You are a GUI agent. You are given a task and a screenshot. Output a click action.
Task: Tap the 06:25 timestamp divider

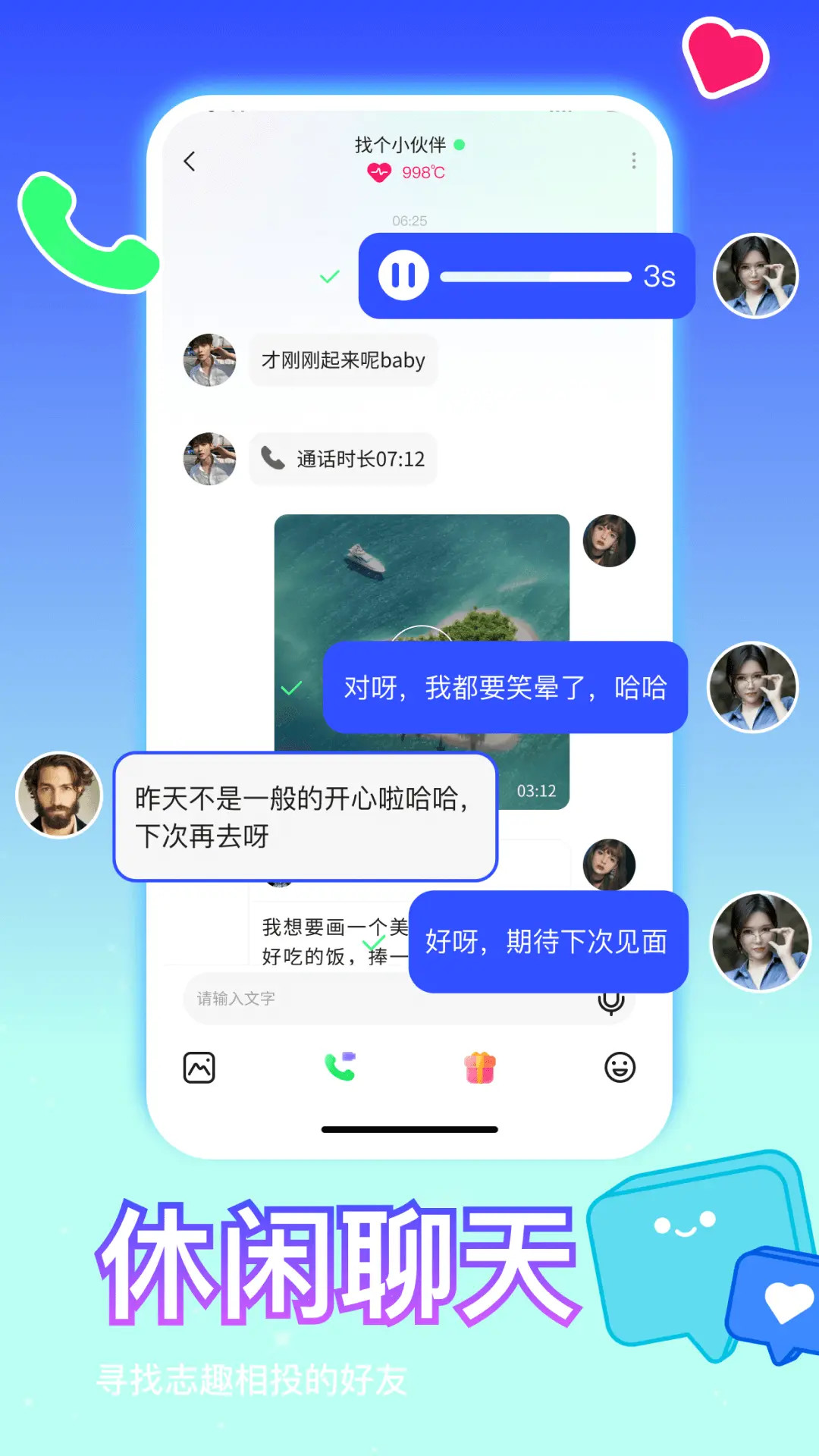(409, 221)
